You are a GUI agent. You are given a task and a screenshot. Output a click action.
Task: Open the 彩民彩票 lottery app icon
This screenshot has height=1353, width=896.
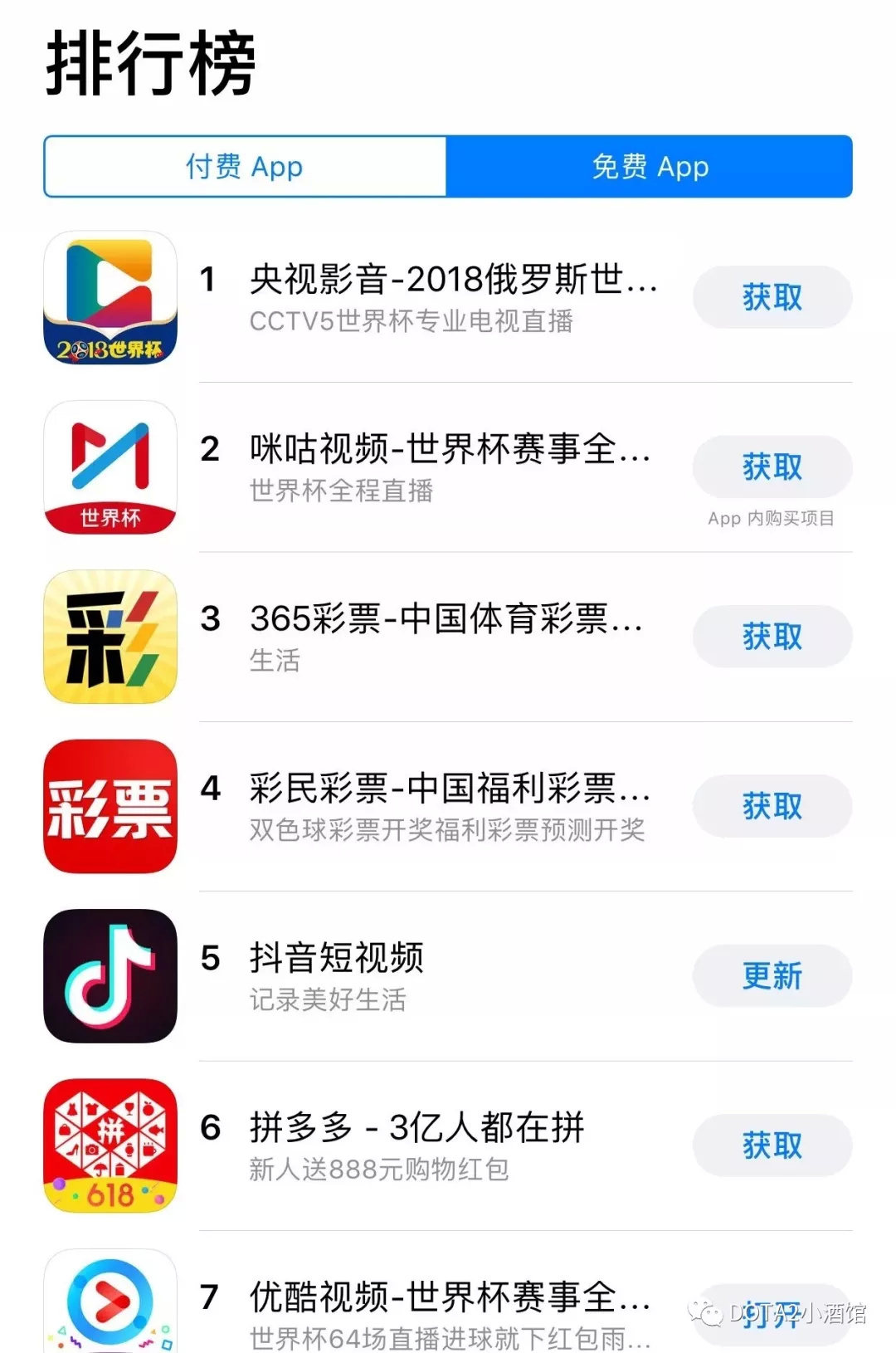(x=110, y=806)
